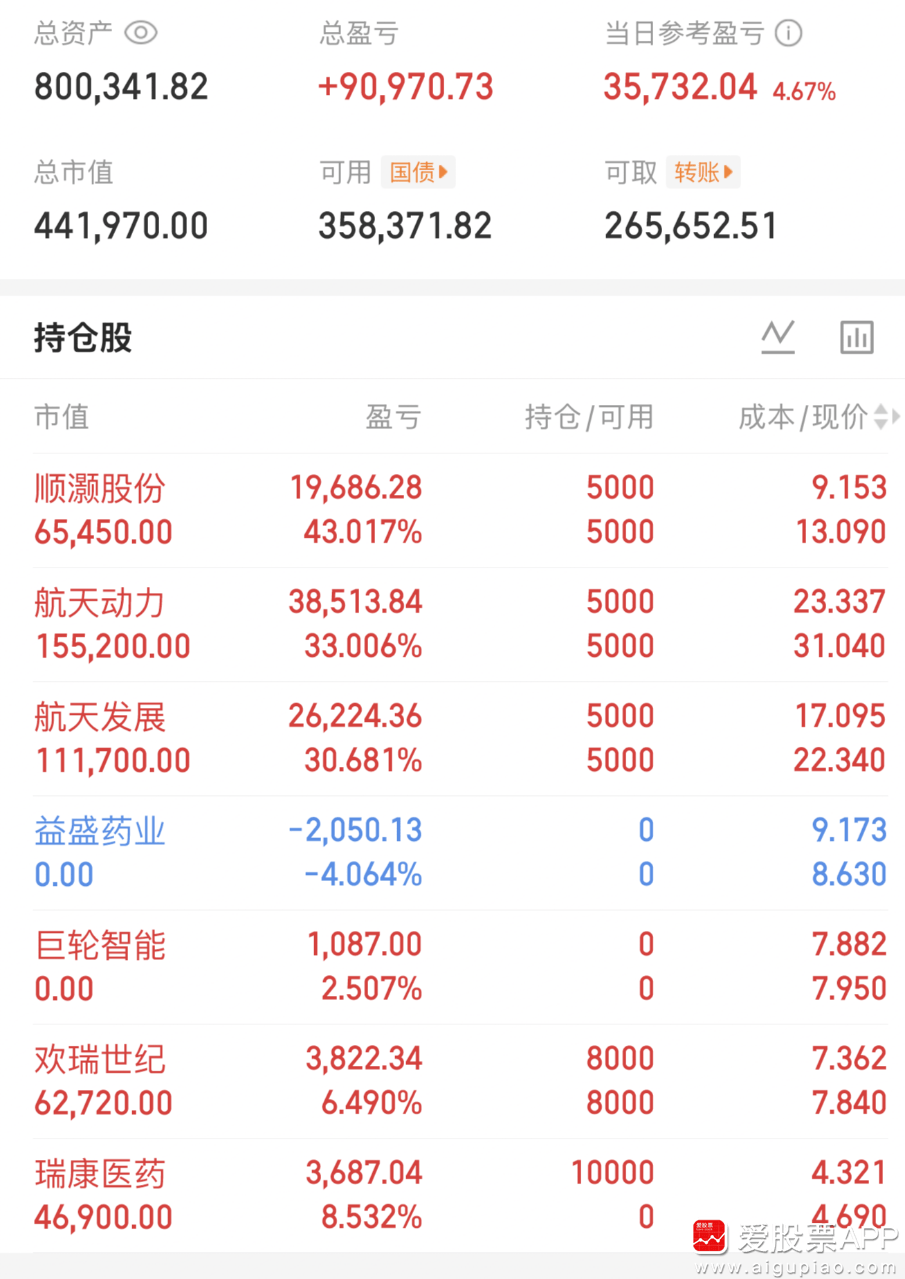Click the arrow inside the 转账 badge
Viewport: 905px width, 1279px height.
point(728,172)
